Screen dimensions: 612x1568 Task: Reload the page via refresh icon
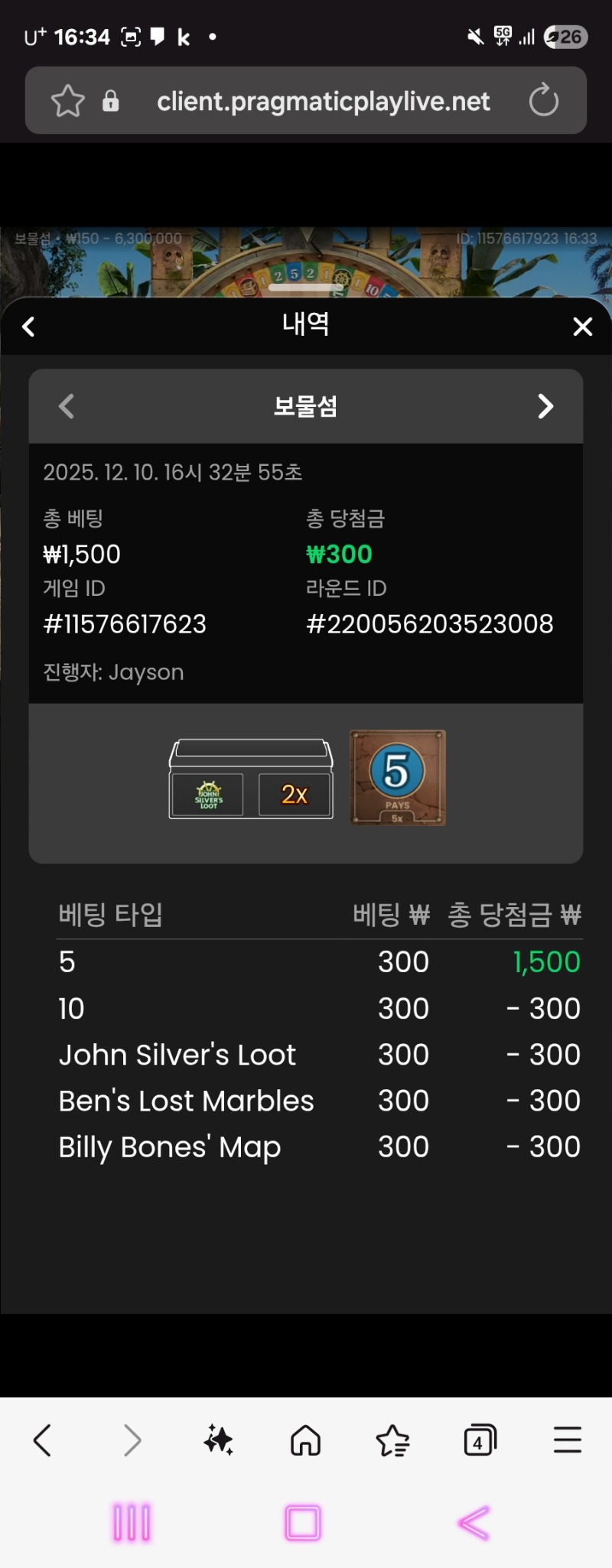pos(544,100)
